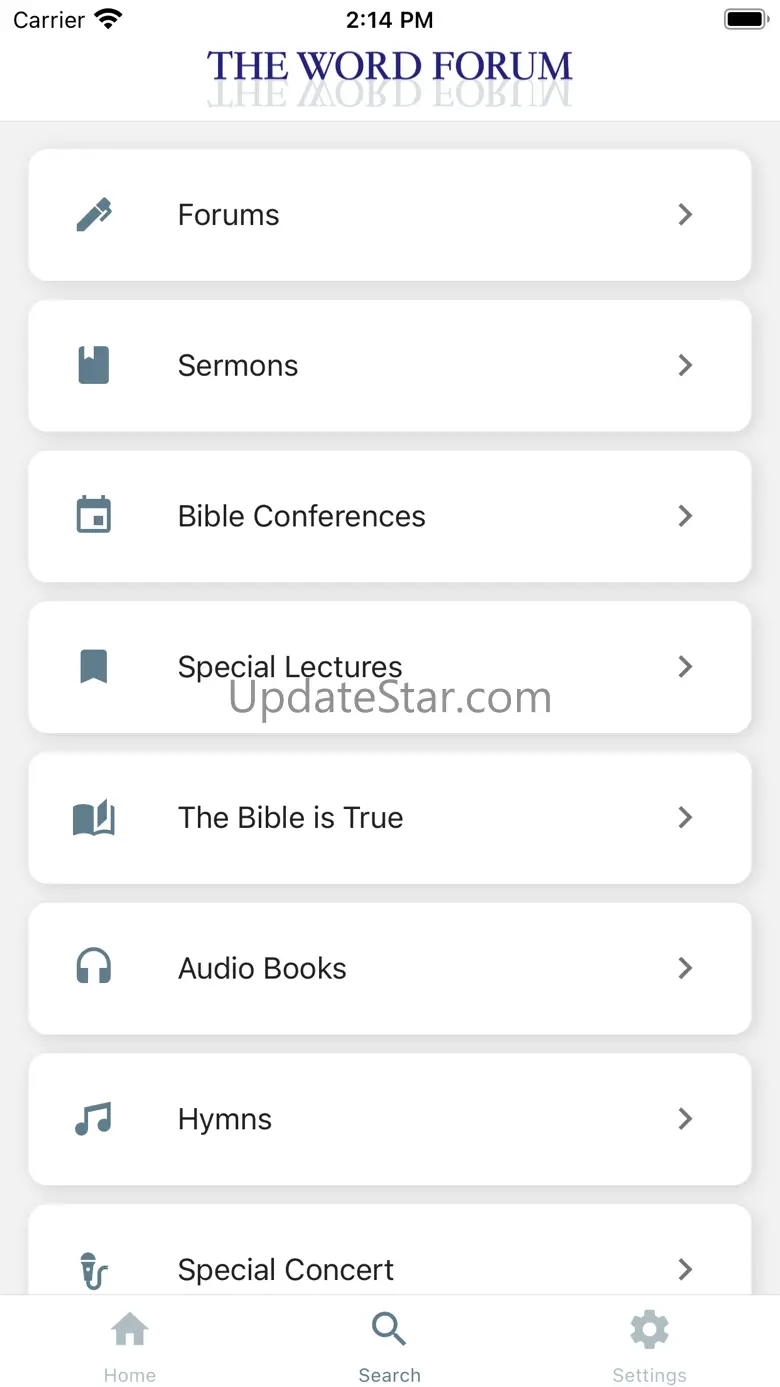This screenshot has height=1387, width=780.
Task: Open the Forums section
Action: [389, 215]
